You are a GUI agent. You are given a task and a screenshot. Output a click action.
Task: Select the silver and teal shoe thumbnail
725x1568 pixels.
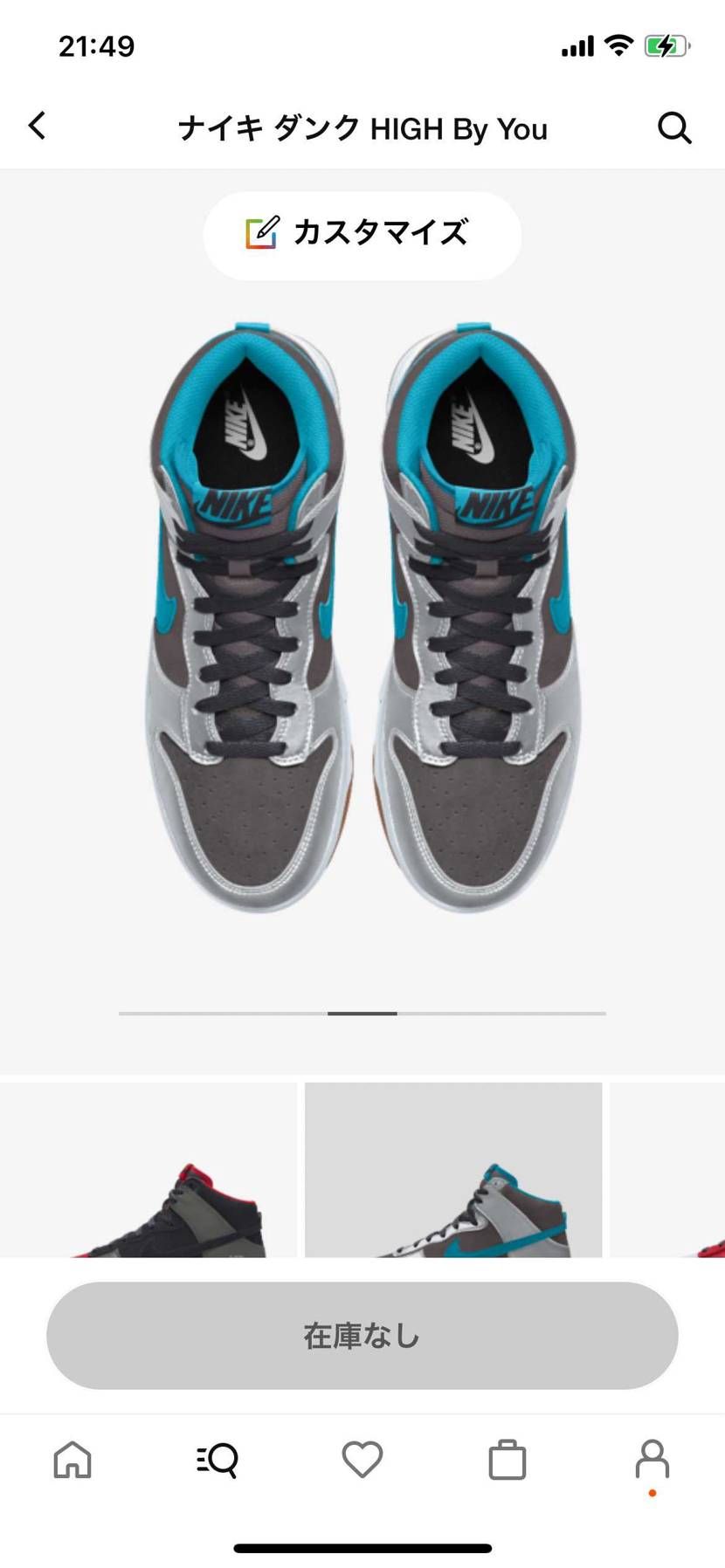[452, 1170]
